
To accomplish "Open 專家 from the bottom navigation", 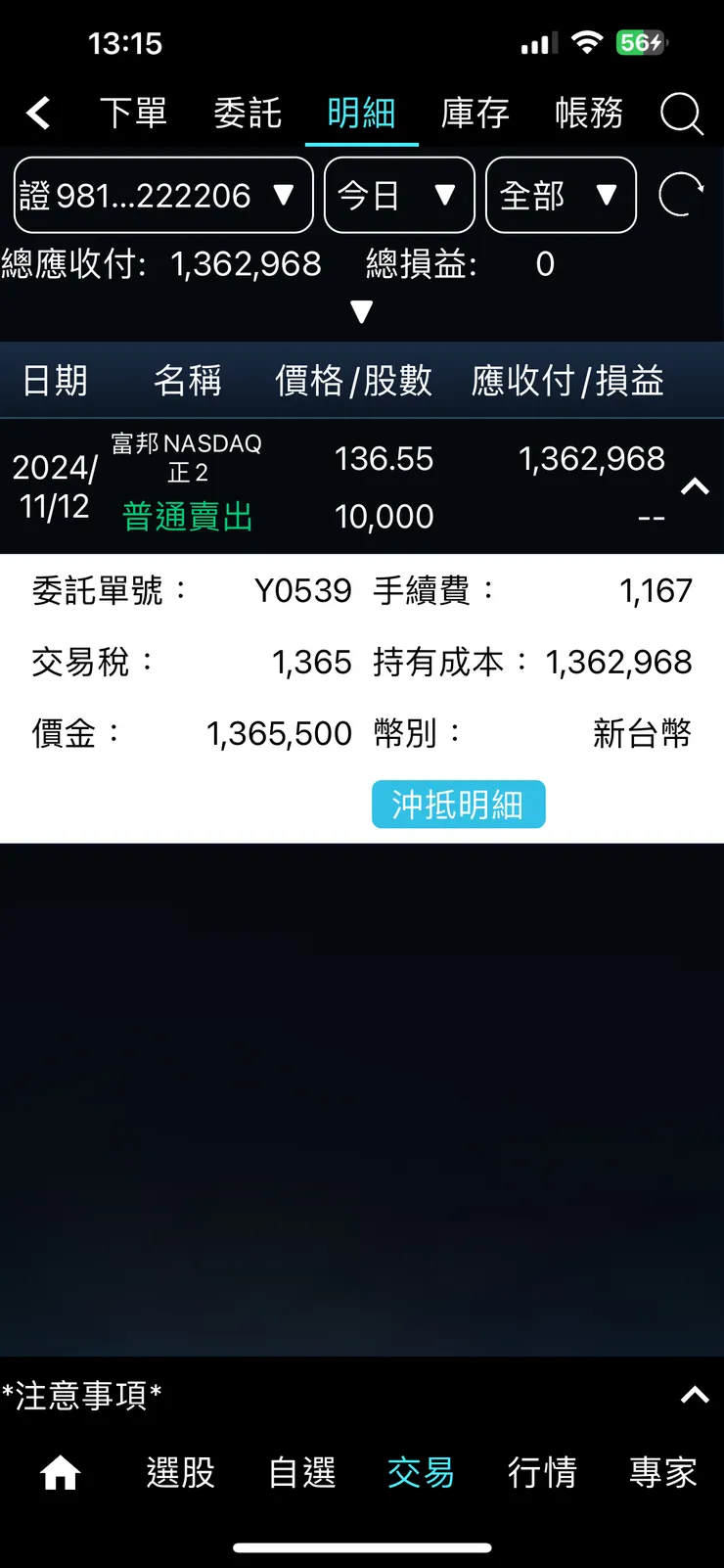I will point(663,1471).
